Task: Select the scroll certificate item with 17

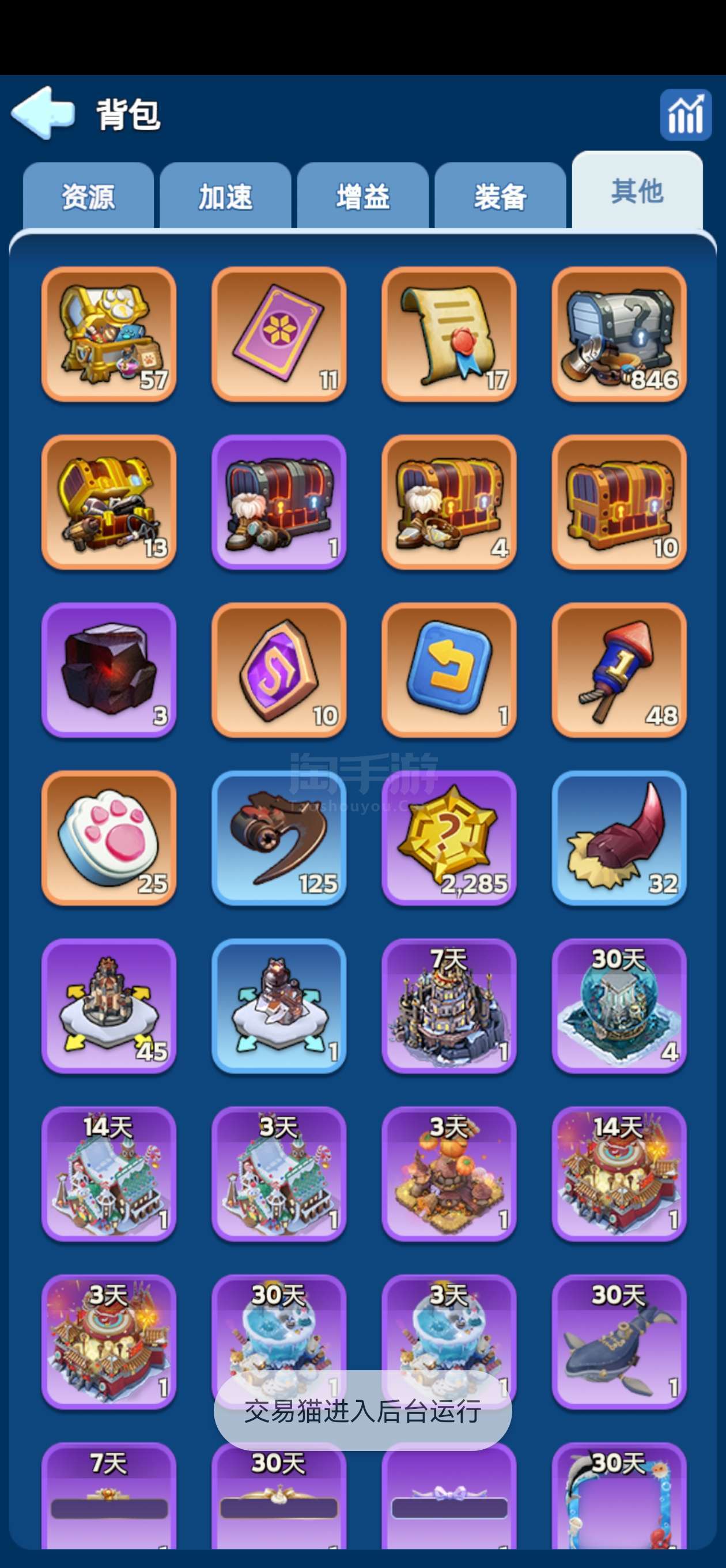Action: click(448, 334)
